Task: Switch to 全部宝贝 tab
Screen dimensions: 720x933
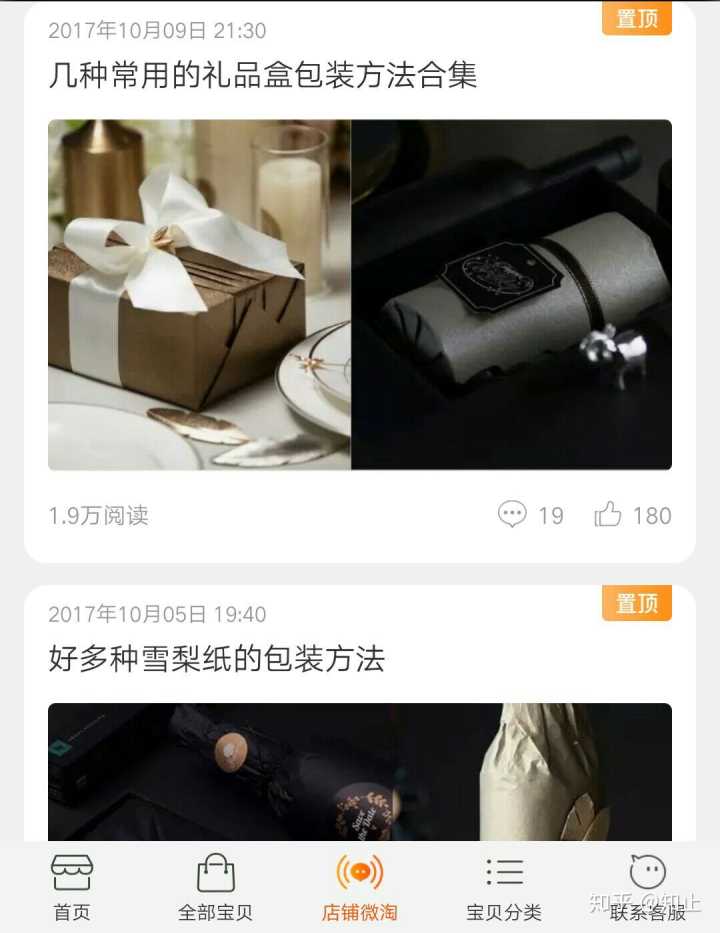Action: pyautogui.click(x=215, y=886)
